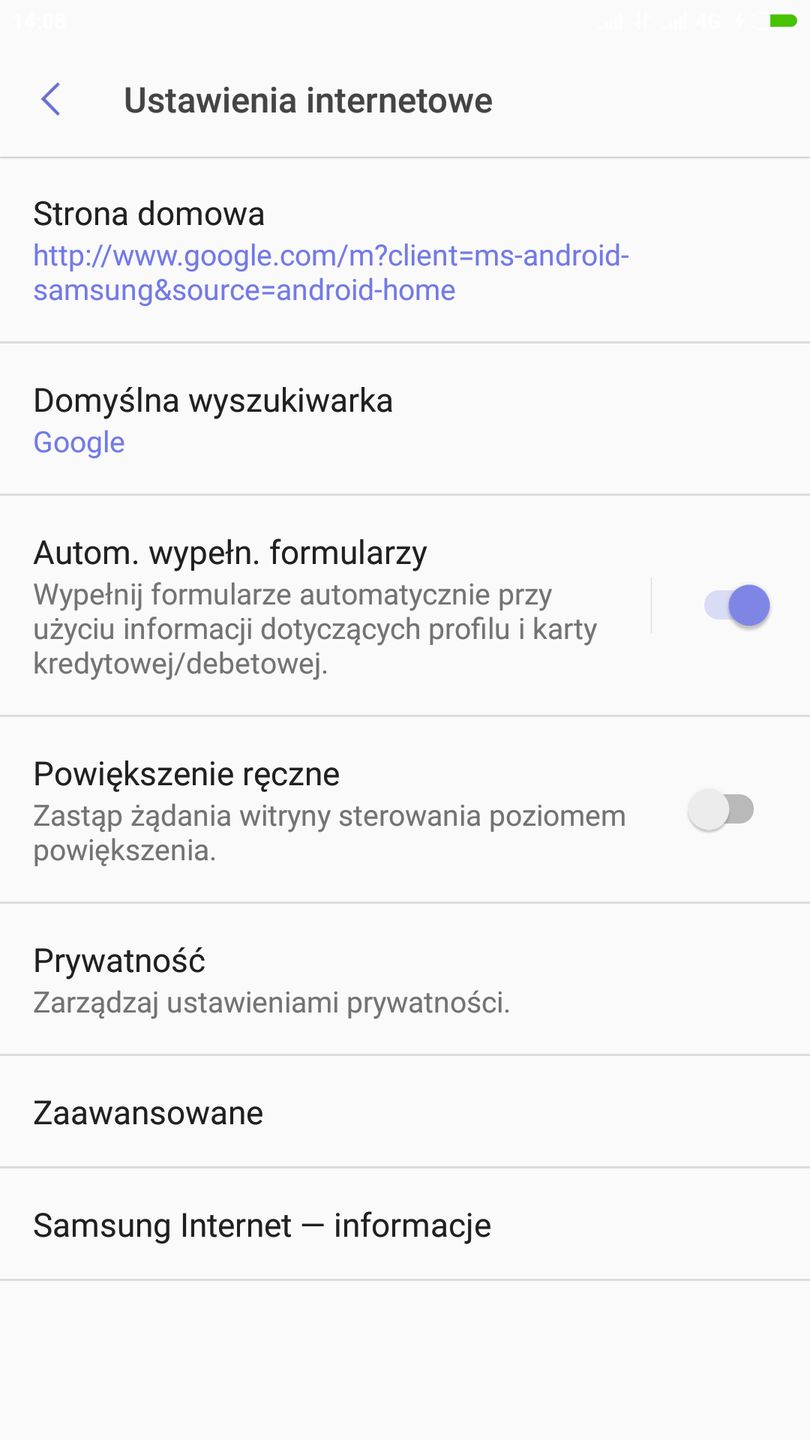Click the Zarządzaj ustawieniami prywatności text
This screenshot has width=810, height=1440.
tap(271, 1002)
